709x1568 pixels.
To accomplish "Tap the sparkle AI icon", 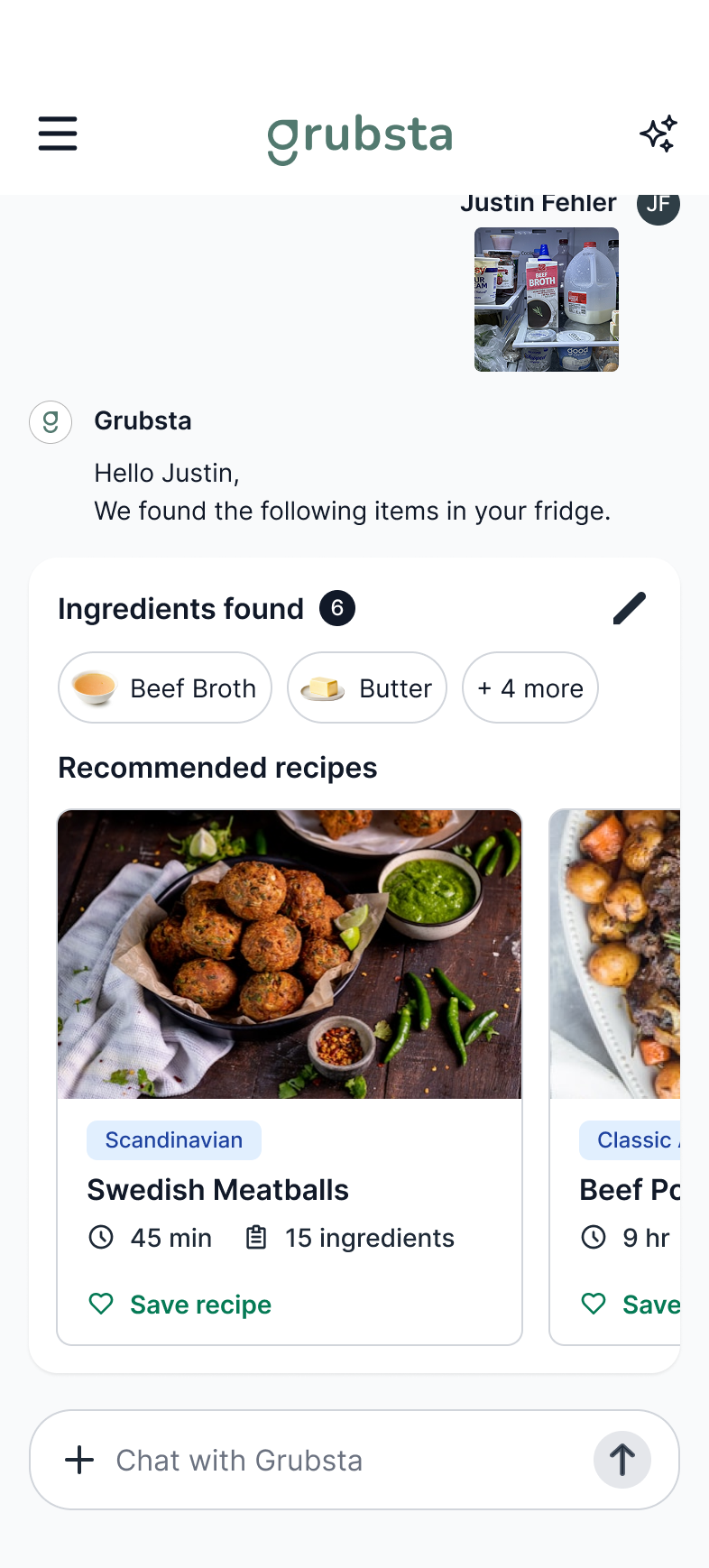I will point(658,134).
